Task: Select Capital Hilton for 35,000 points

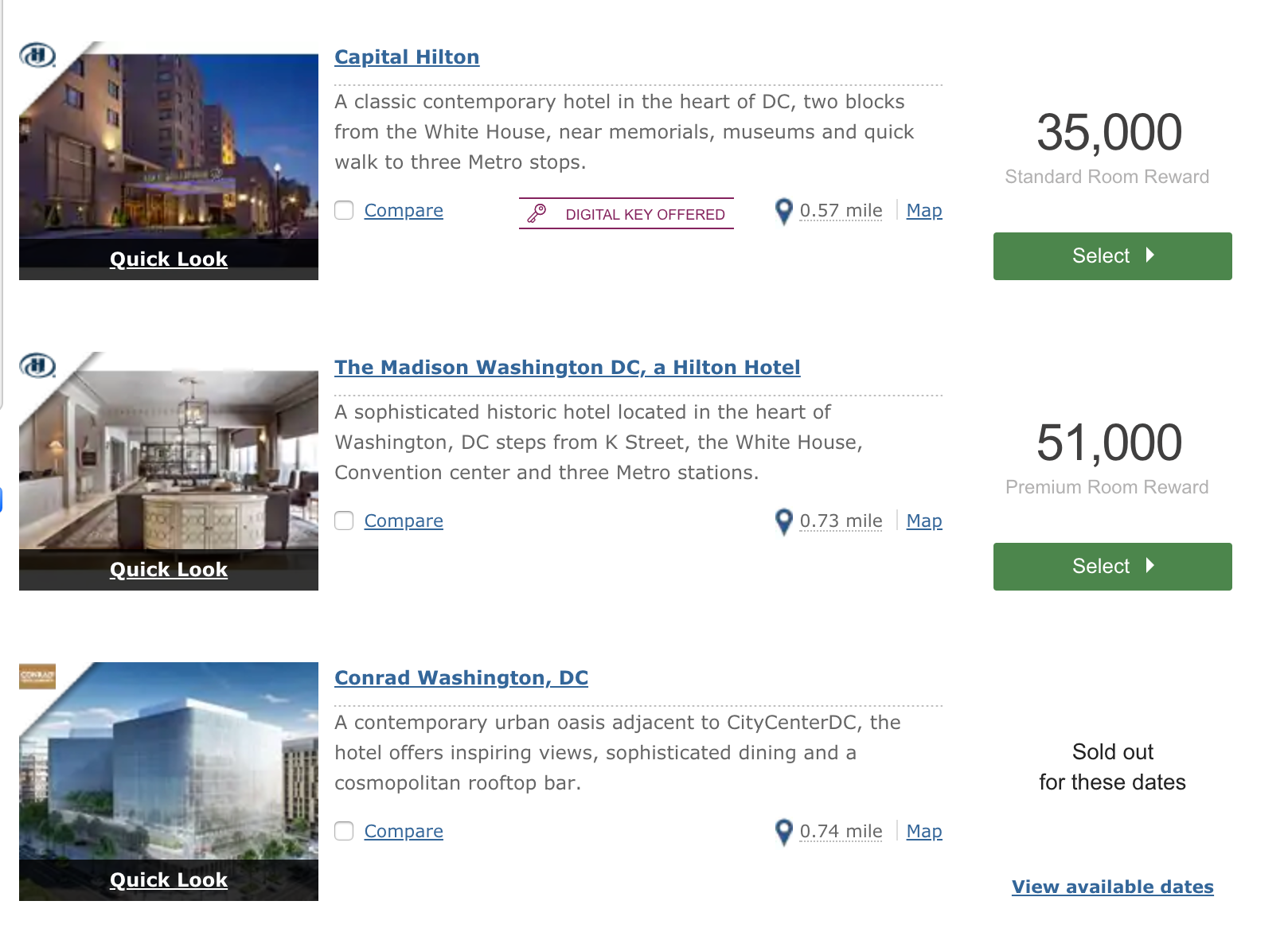Action: point(1112,256)
